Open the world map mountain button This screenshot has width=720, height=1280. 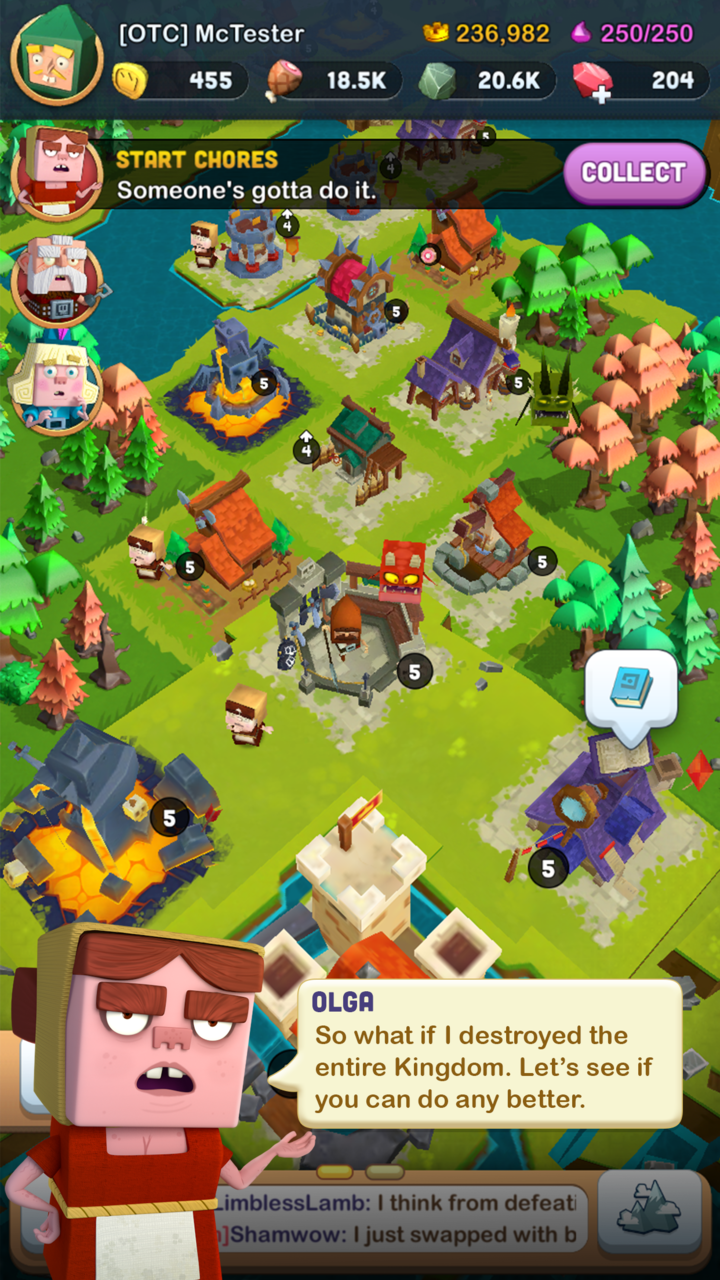pos(649,1211)
